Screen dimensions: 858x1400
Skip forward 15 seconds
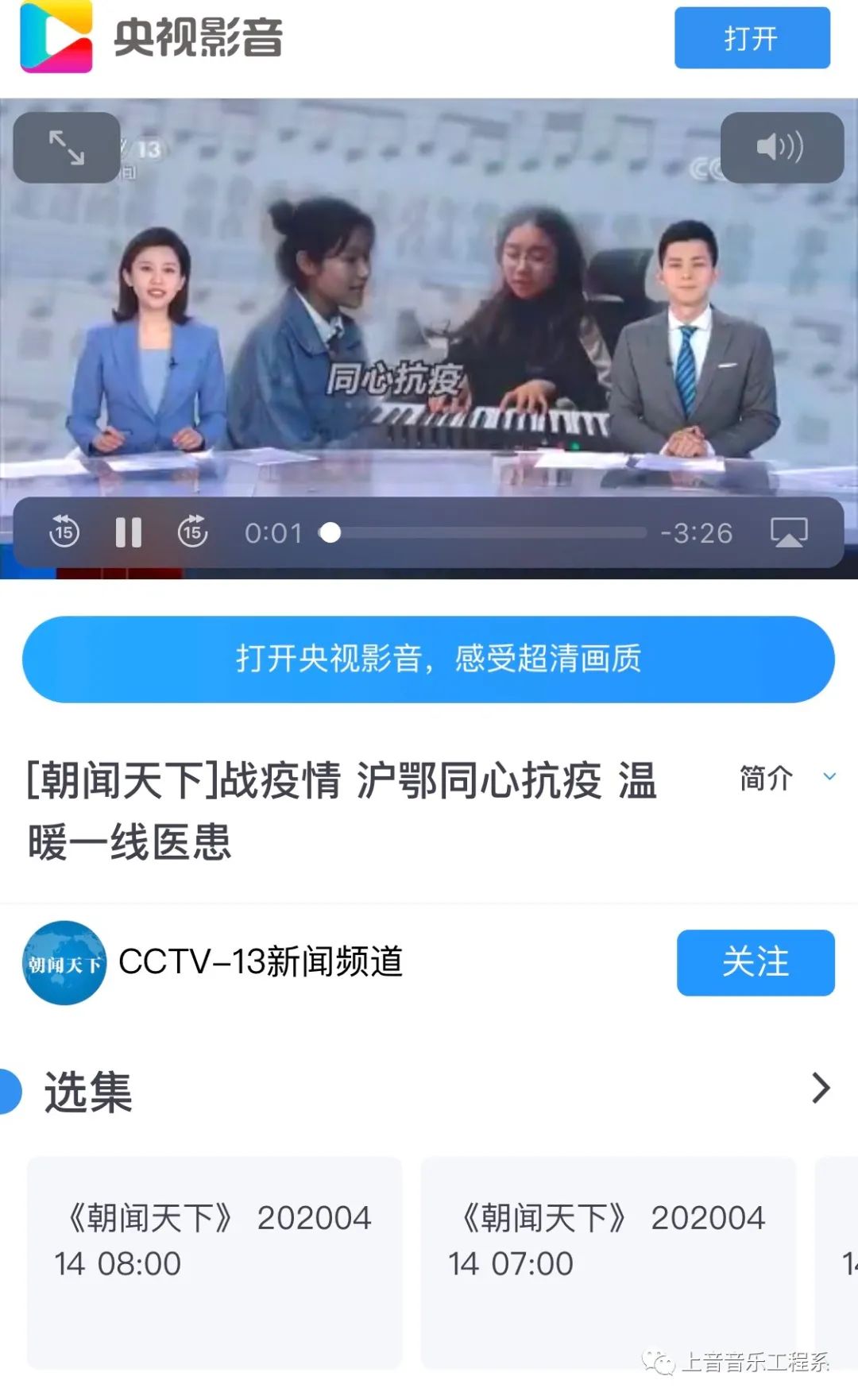pyautogui.click(x=193, y=532)
